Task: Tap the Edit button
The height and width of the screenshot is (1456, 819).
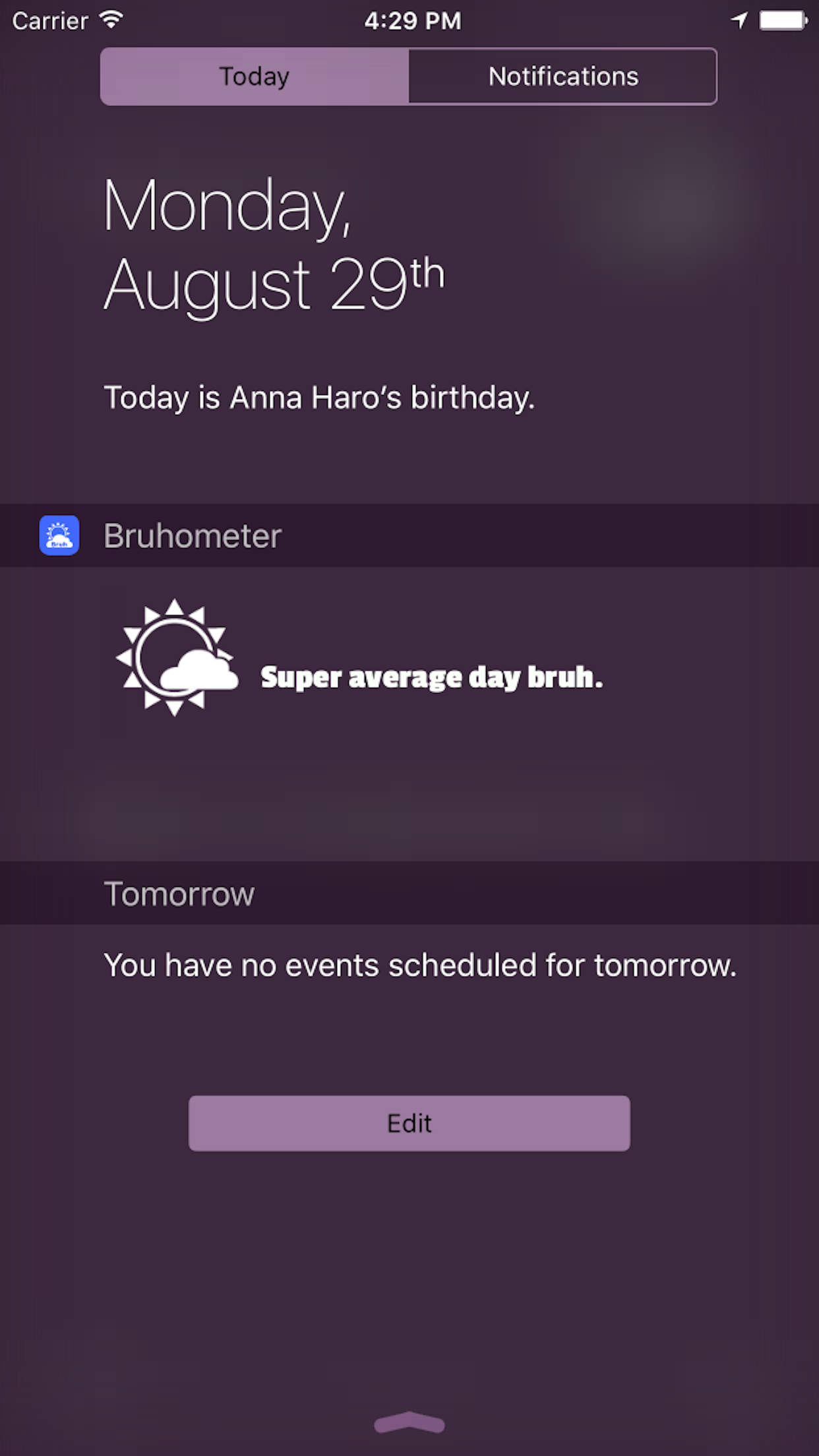Action: [409, 1123]
